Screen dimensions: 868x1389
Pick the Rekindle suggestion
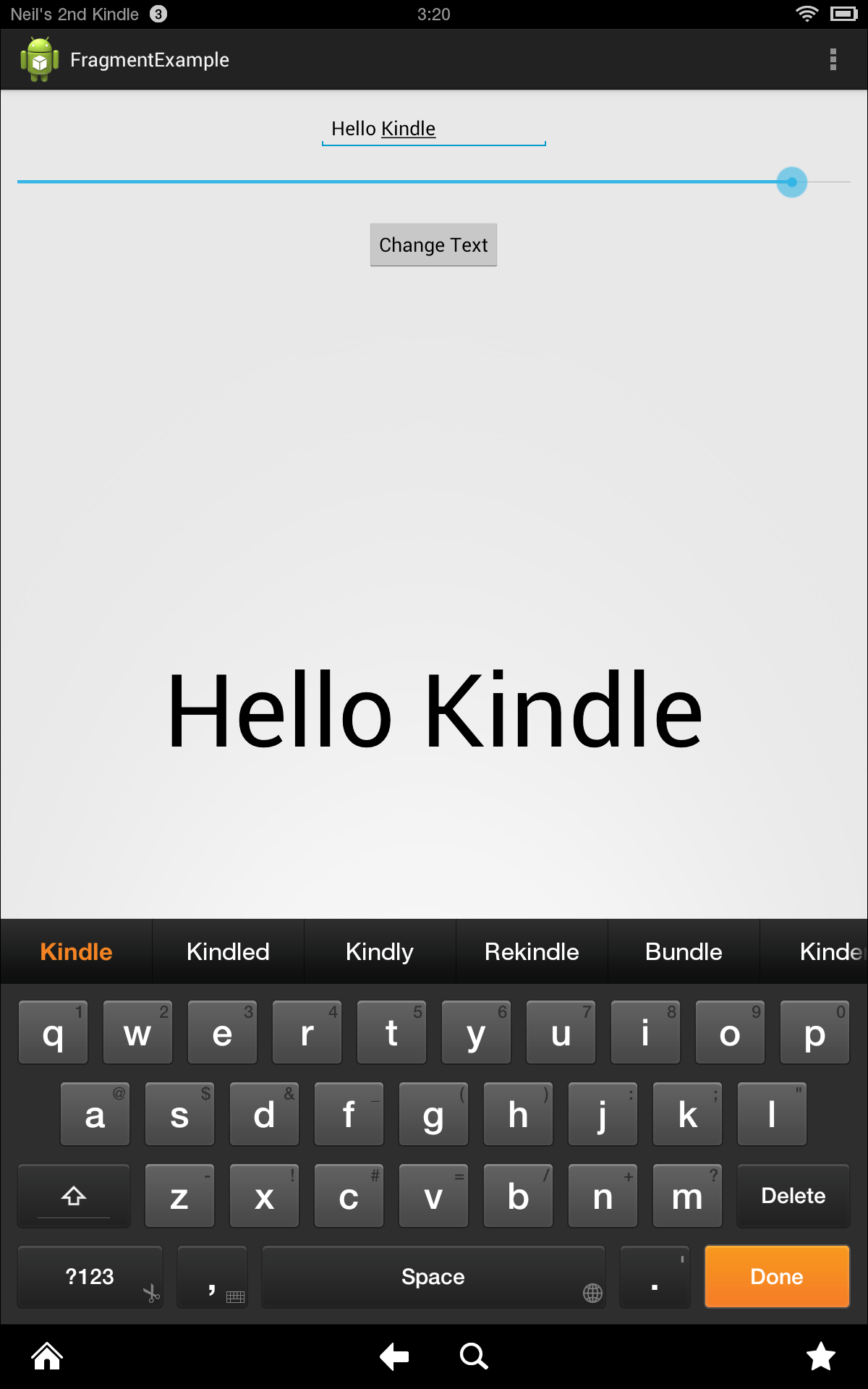coord(532,951)
